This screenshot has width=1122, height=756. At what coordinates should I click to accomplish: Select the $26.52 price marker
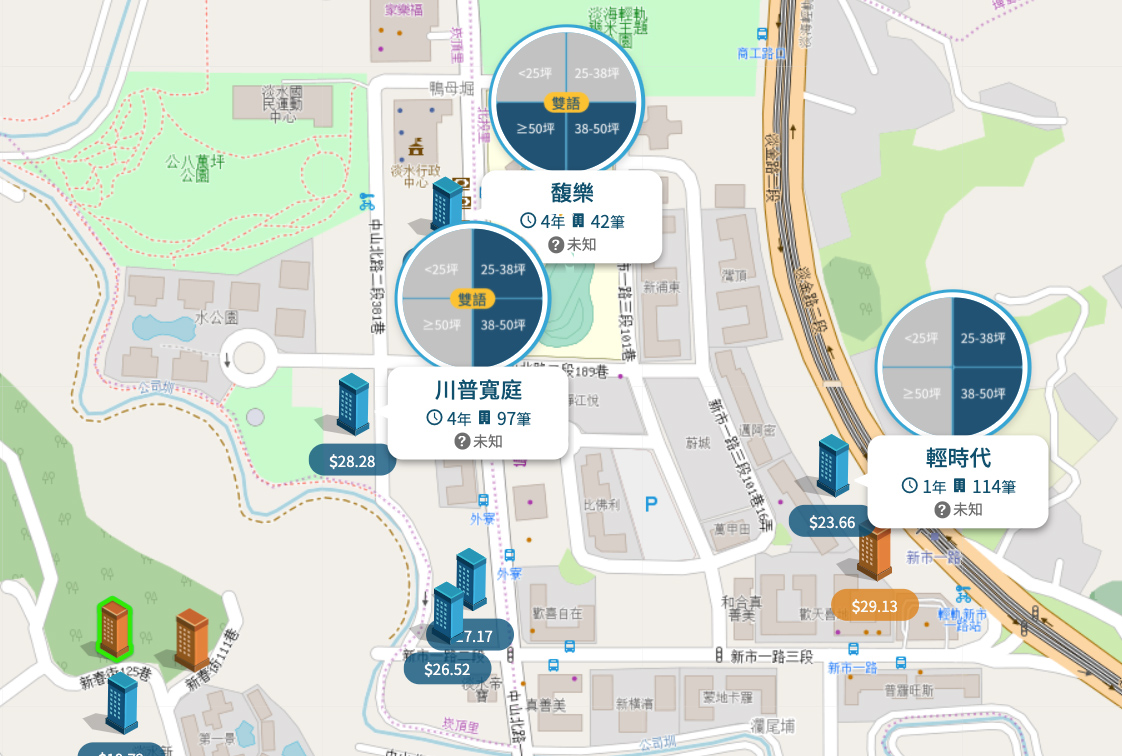(446, 670)
